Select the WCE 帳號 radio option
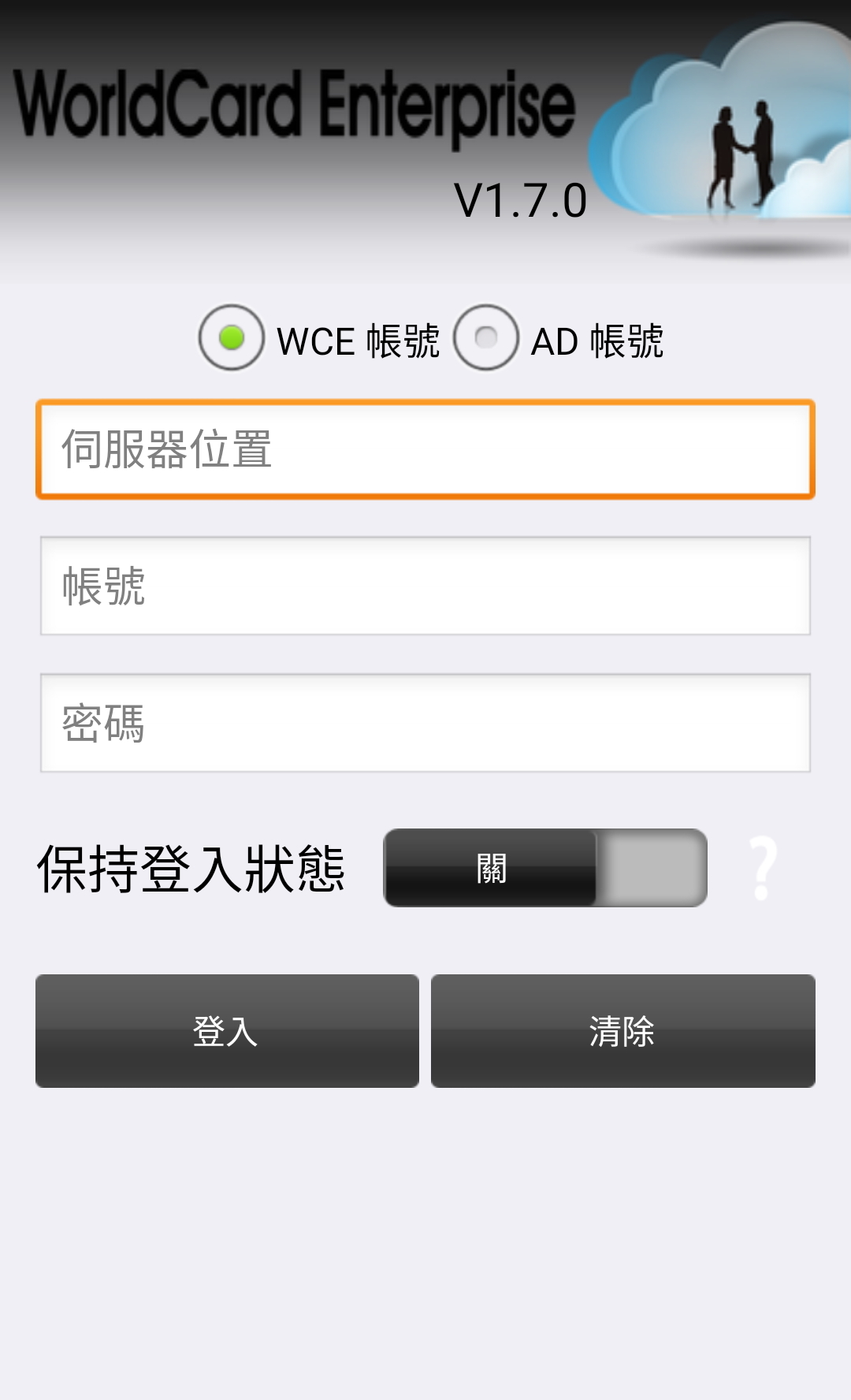This screenshot has height=1400, width=851. [x=232, y=338]
